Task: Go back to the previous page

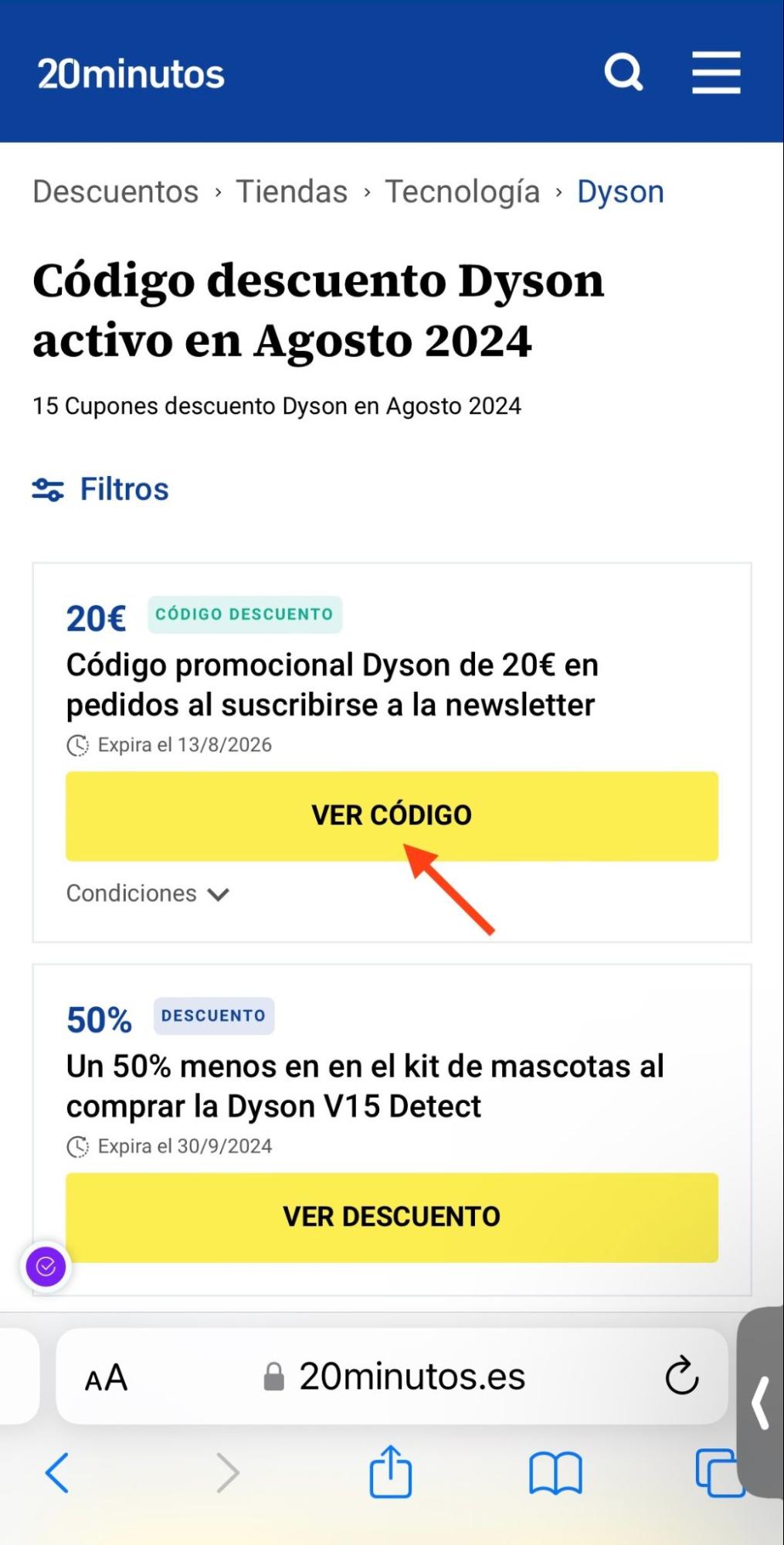Action: (57, 1472)
